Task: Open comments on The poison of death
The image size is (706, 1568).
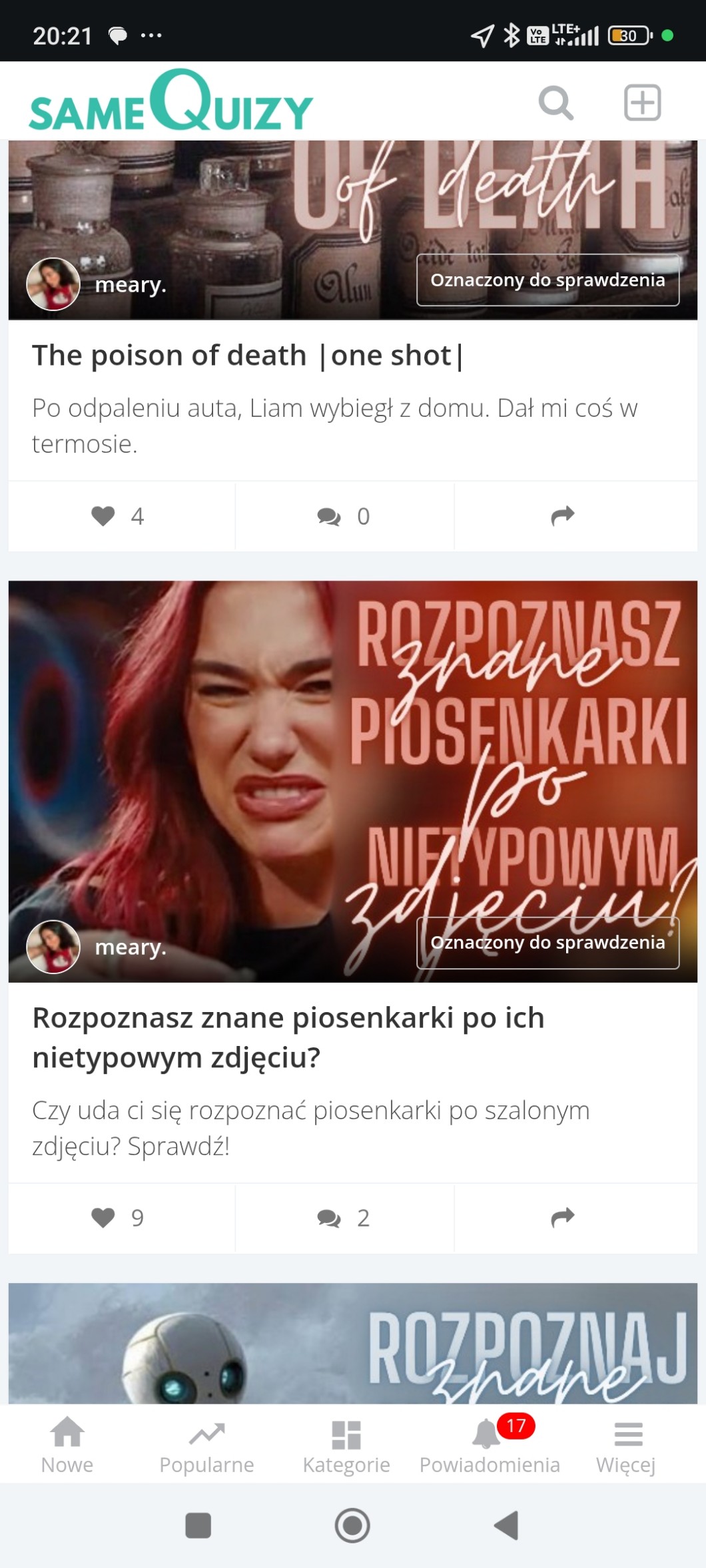Action: 344,516
